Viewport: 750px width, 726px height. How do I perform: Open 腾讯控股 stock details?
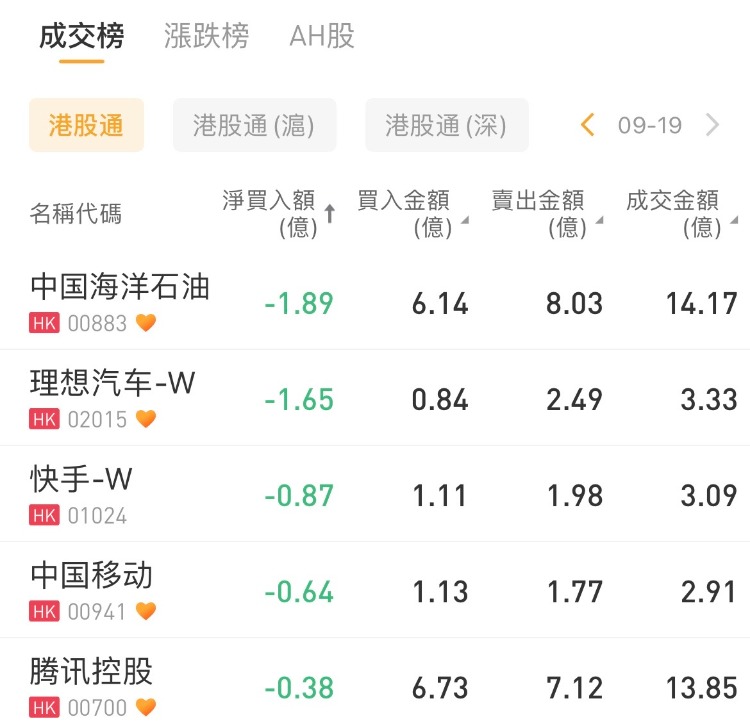92,686
